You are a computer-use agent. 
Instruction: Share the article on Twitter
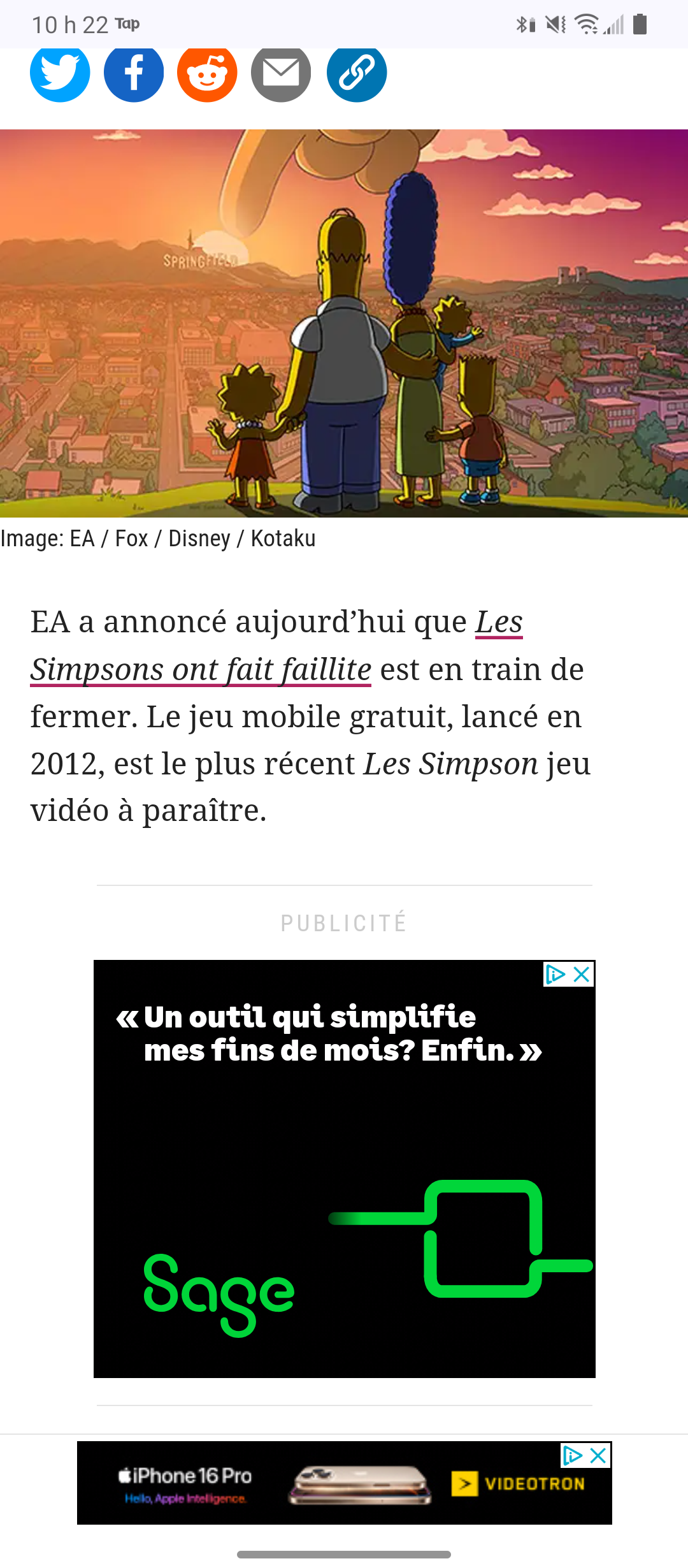click(60, 73)
